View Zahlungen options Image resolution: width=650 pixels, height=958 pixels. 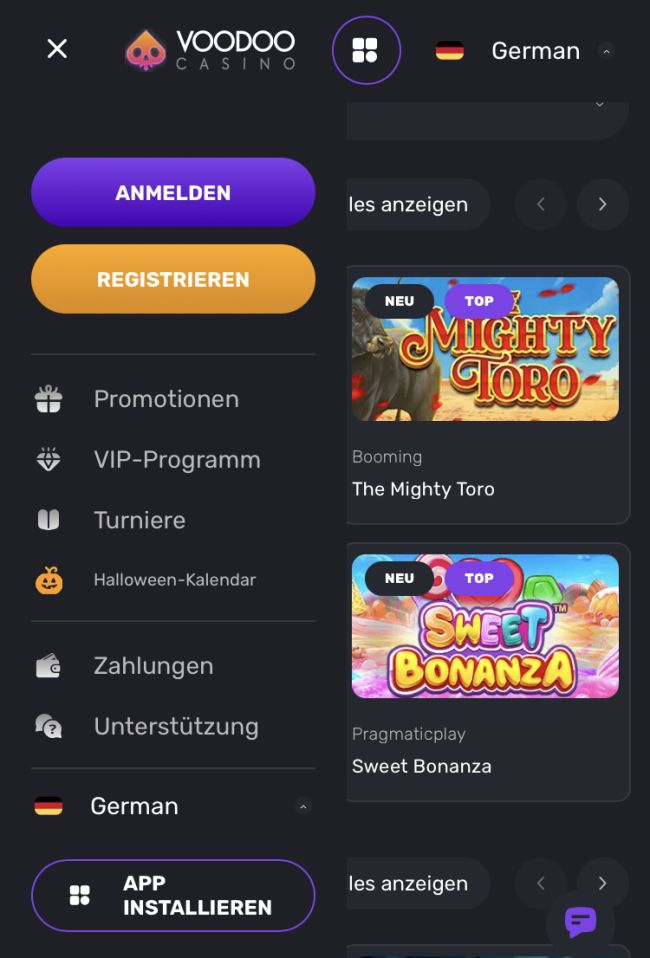coord(153,666)
